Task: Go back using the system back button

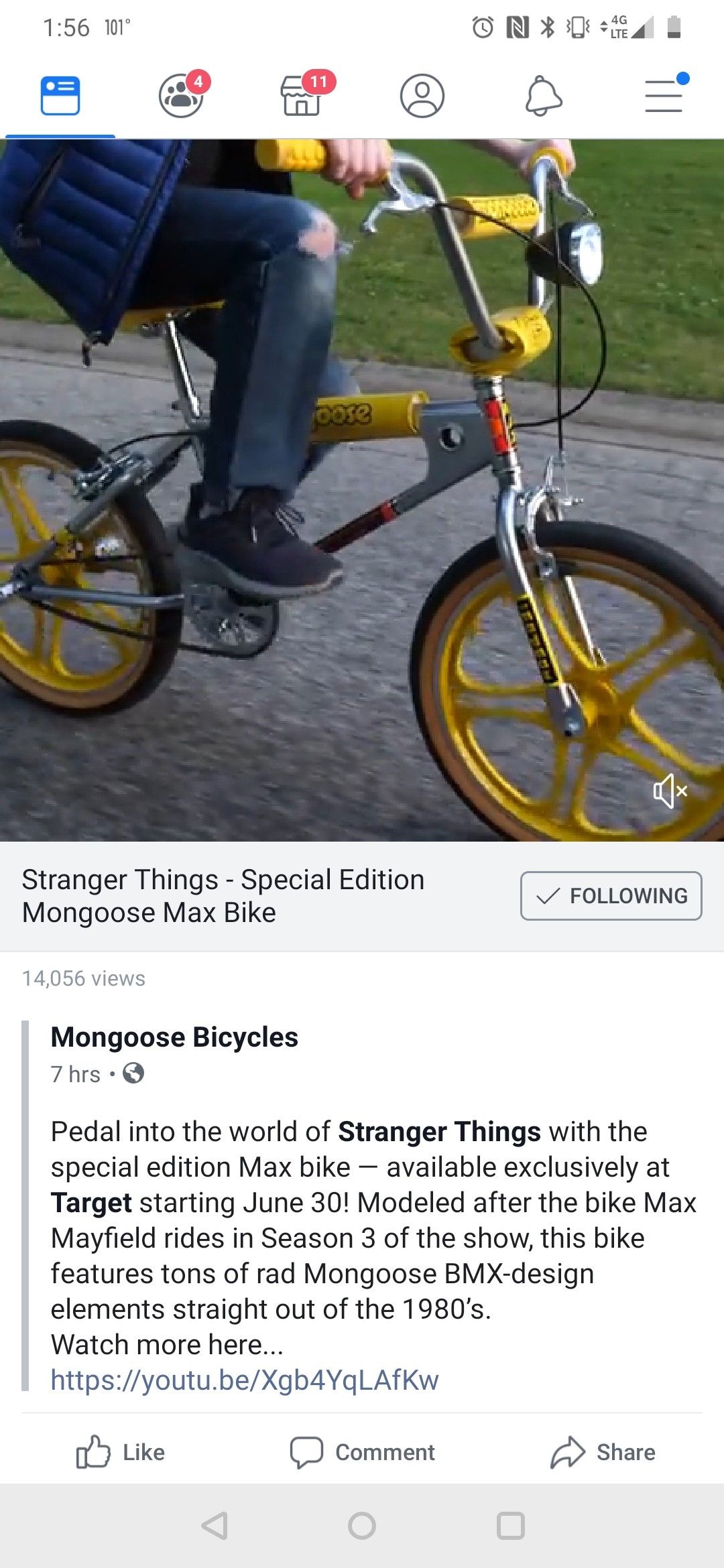Action: click(x=215, y=1526)
